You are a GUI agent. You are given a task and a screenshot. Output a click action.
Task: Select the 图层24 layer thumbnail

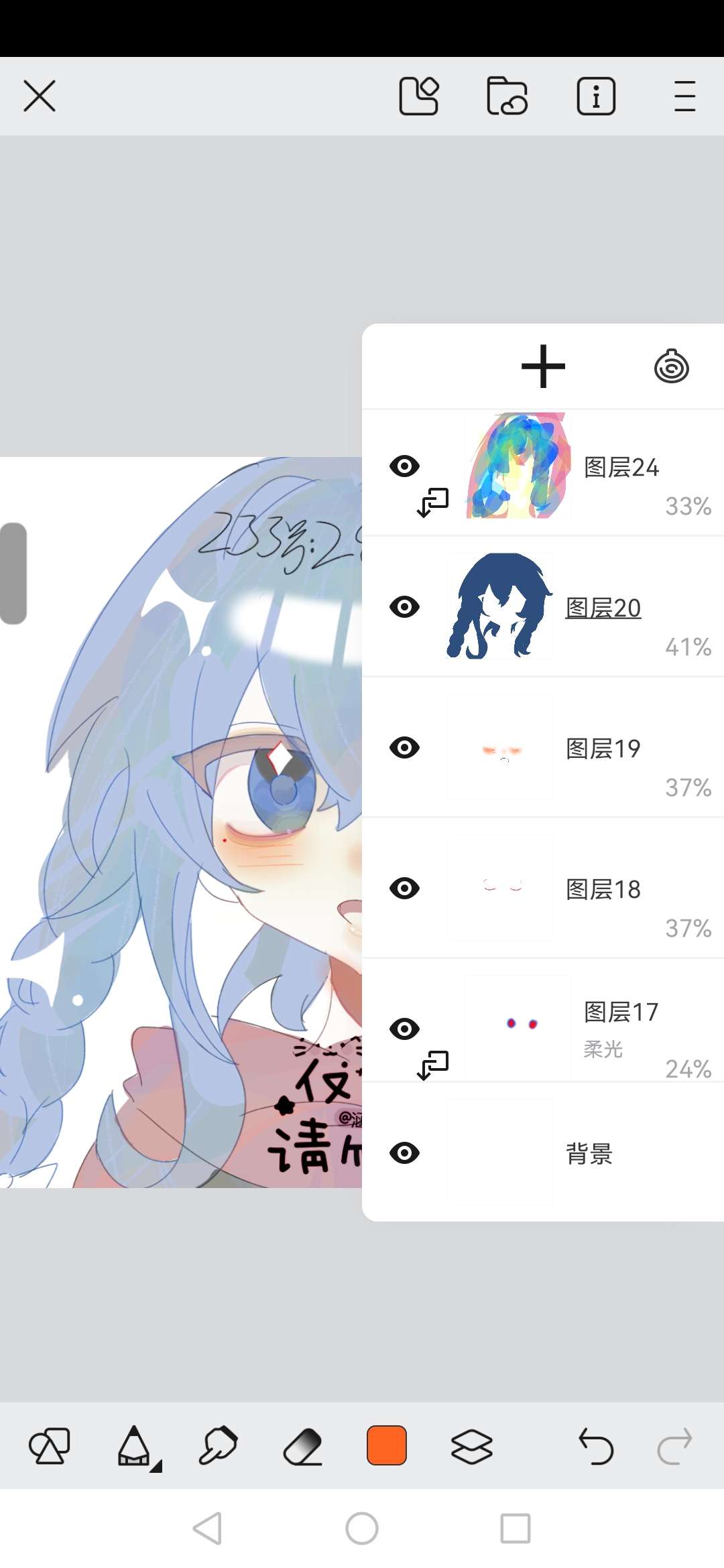(x=518, y=466)
